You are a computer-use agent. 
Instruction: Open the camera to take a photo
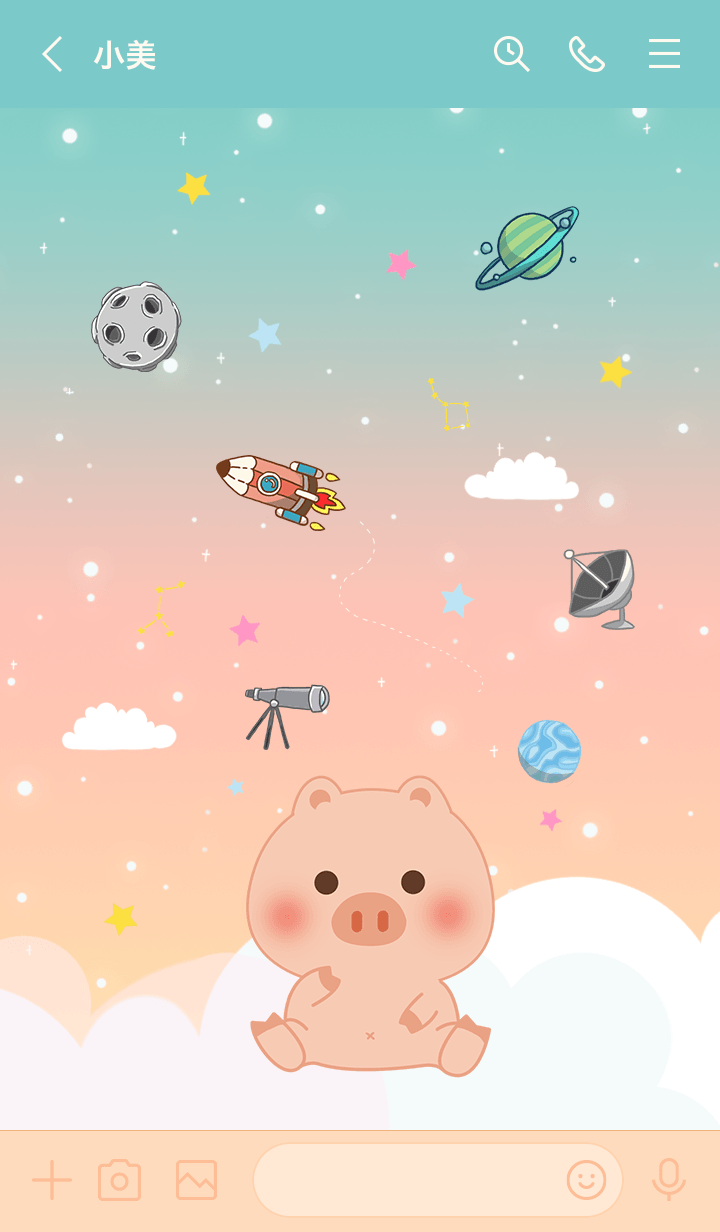pos(119,1180)
